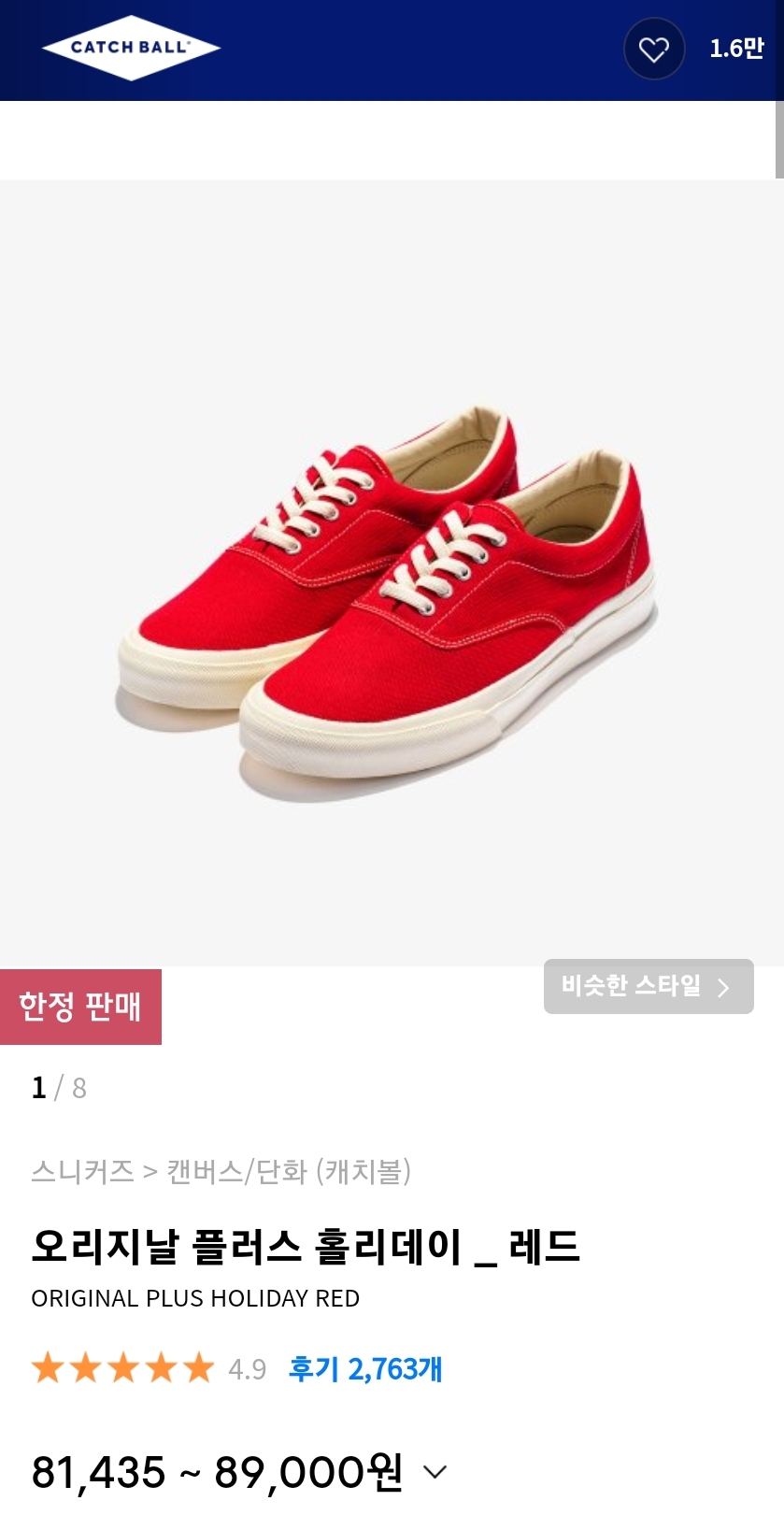
Task: Click the 한정 판매 badge
Action: click(x=81, y=1007)
